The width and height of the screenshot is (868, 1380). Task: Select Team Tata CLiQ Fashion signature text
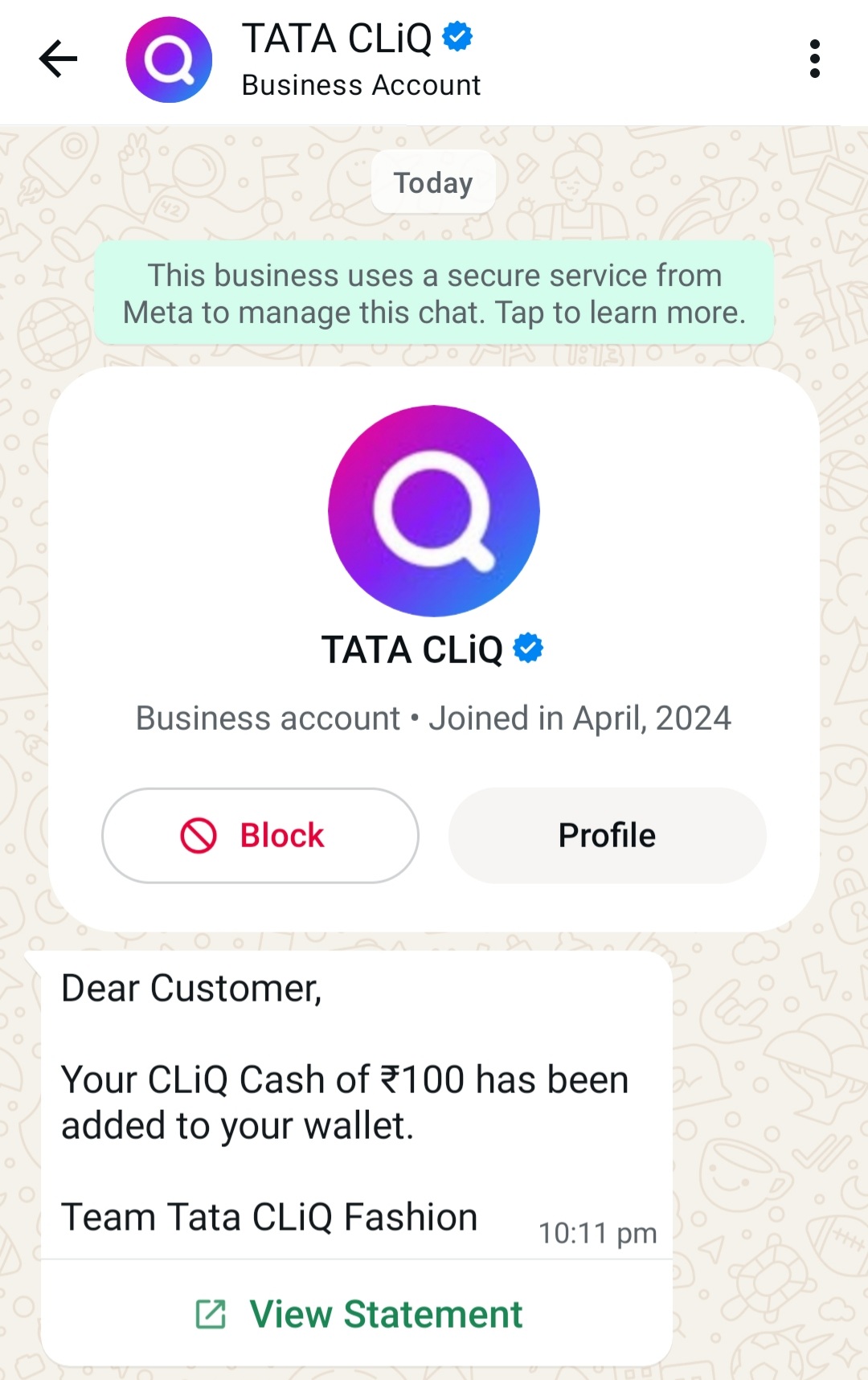pyautogui.click(x=269, y=1216)
